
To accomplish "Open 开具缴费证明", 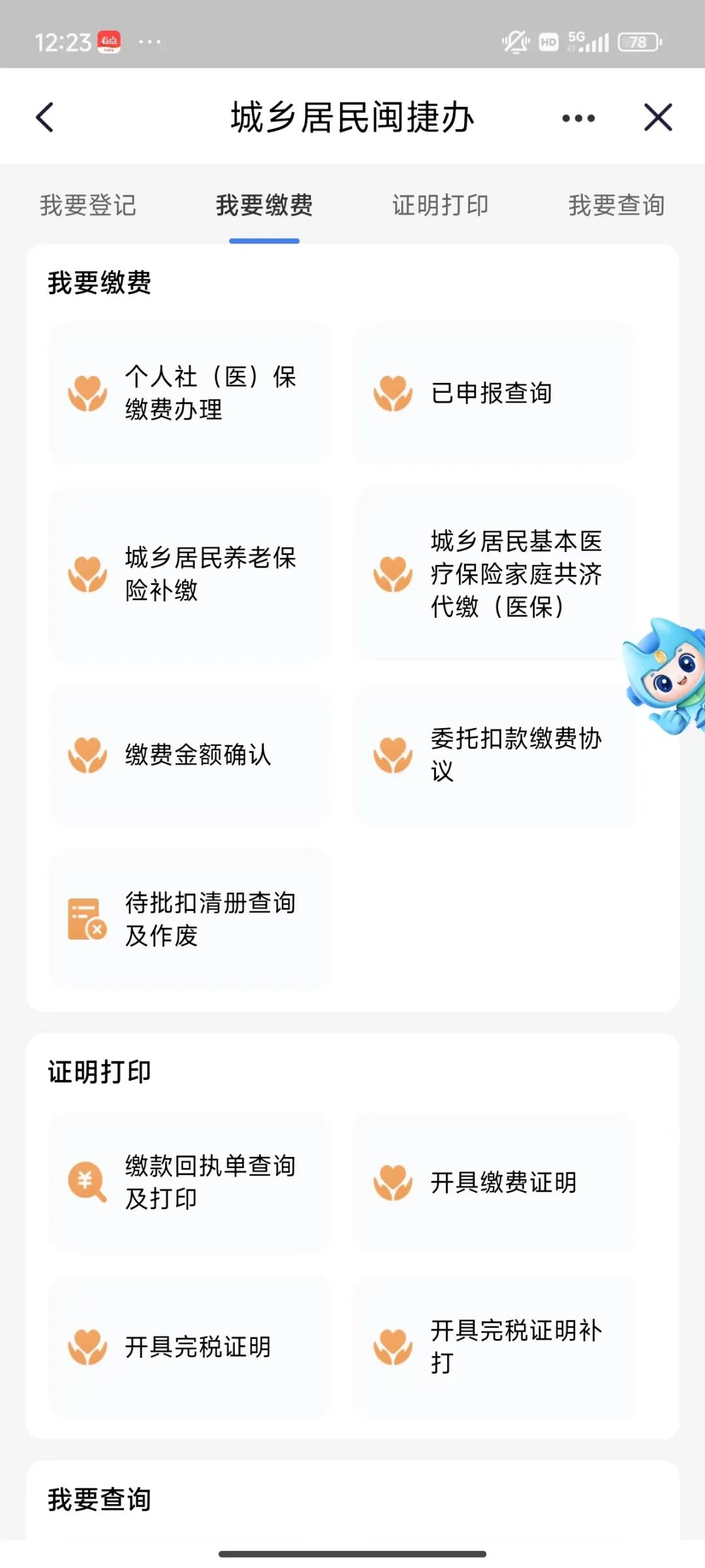I will [x=493, y=1182].
